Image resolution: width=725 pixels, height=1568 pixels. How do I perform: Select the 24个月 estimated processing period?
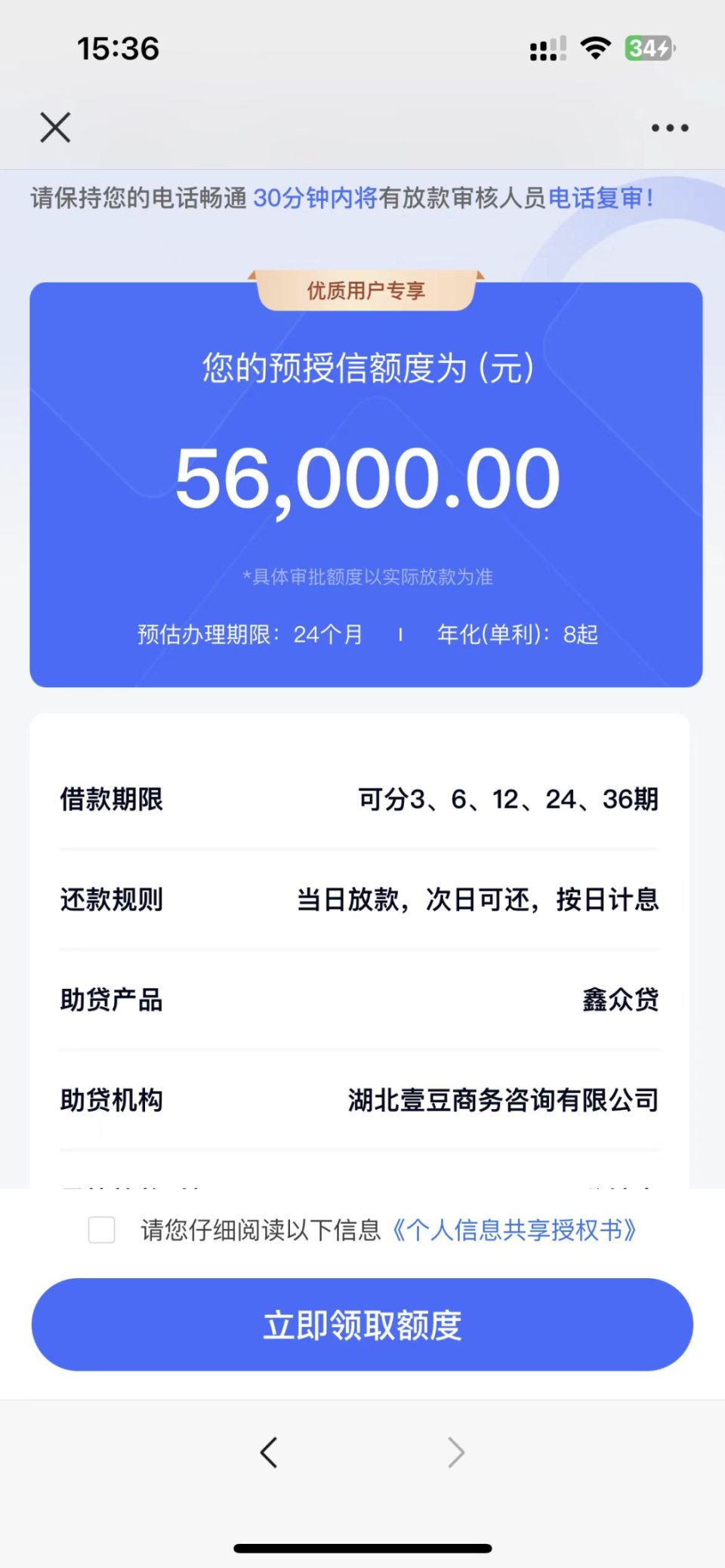(x=328, y=634)
